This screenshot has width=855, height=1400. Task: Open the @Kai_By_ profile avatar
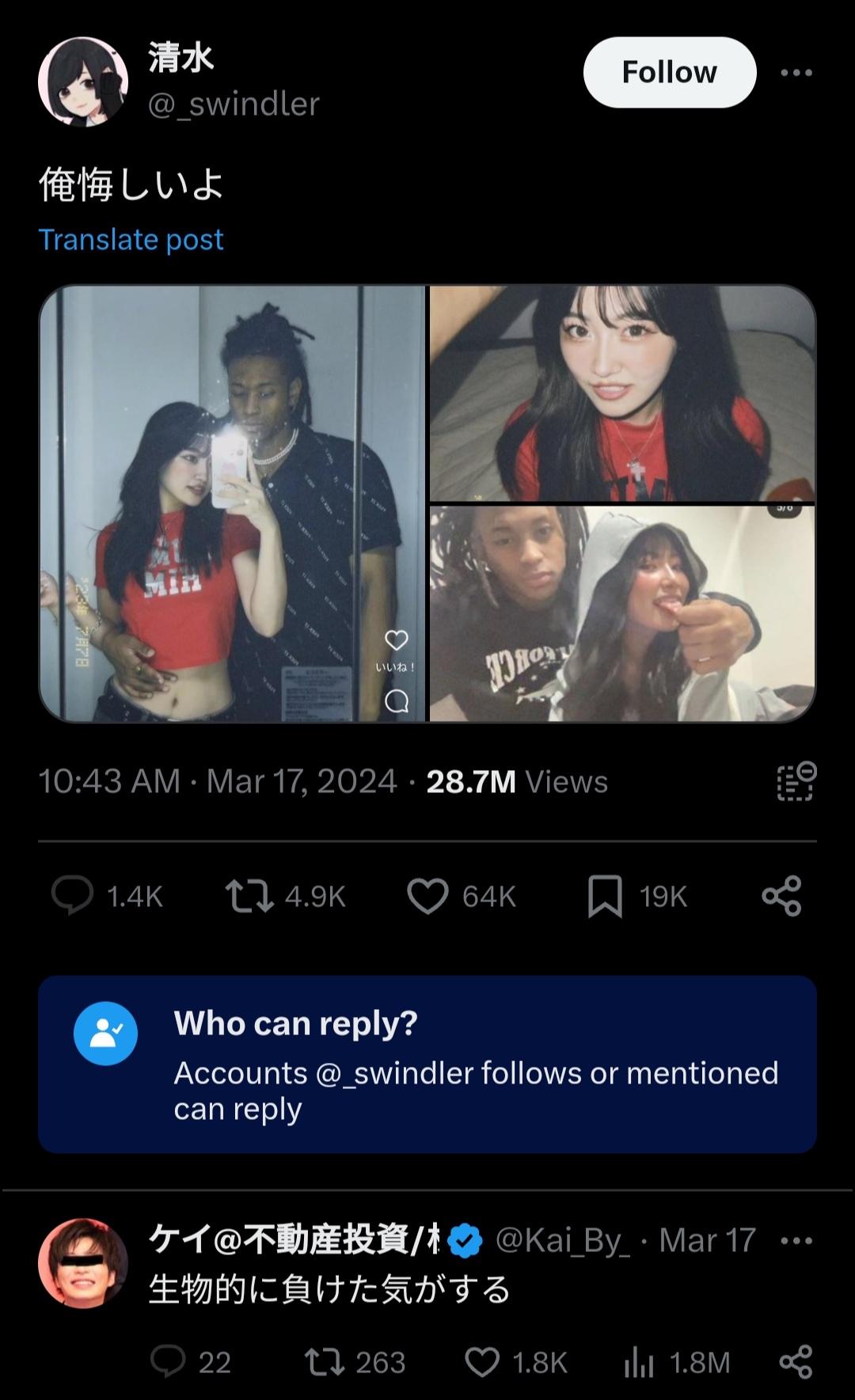[83, 1263]
